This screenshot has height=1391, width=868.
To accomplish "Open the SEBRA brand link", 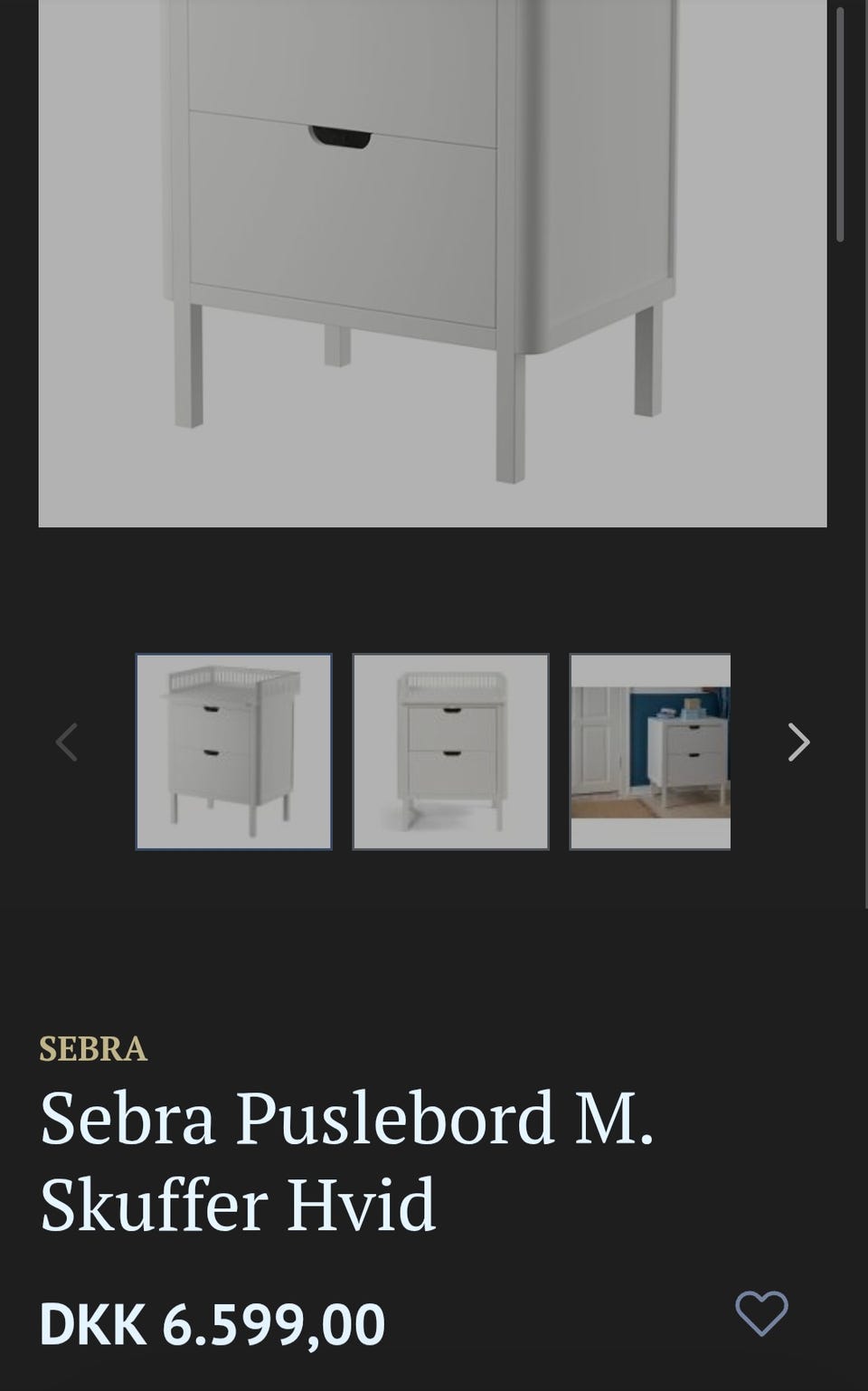I will pos(93,1049).
